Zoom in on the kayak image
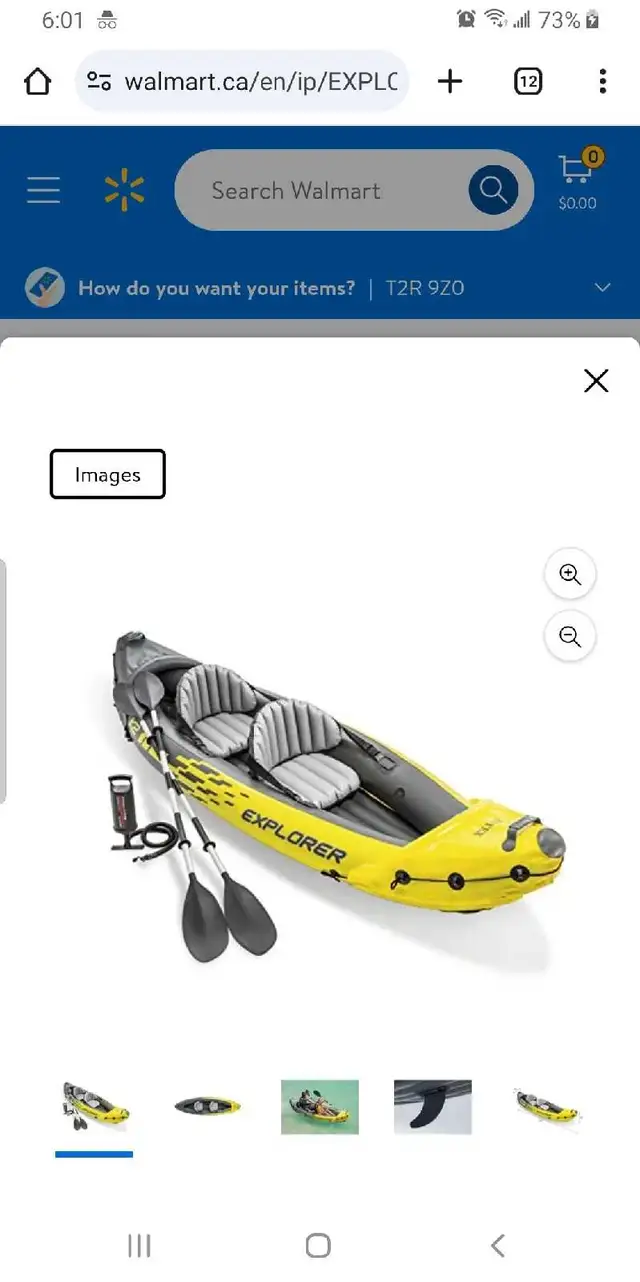 tap(570, 574)
